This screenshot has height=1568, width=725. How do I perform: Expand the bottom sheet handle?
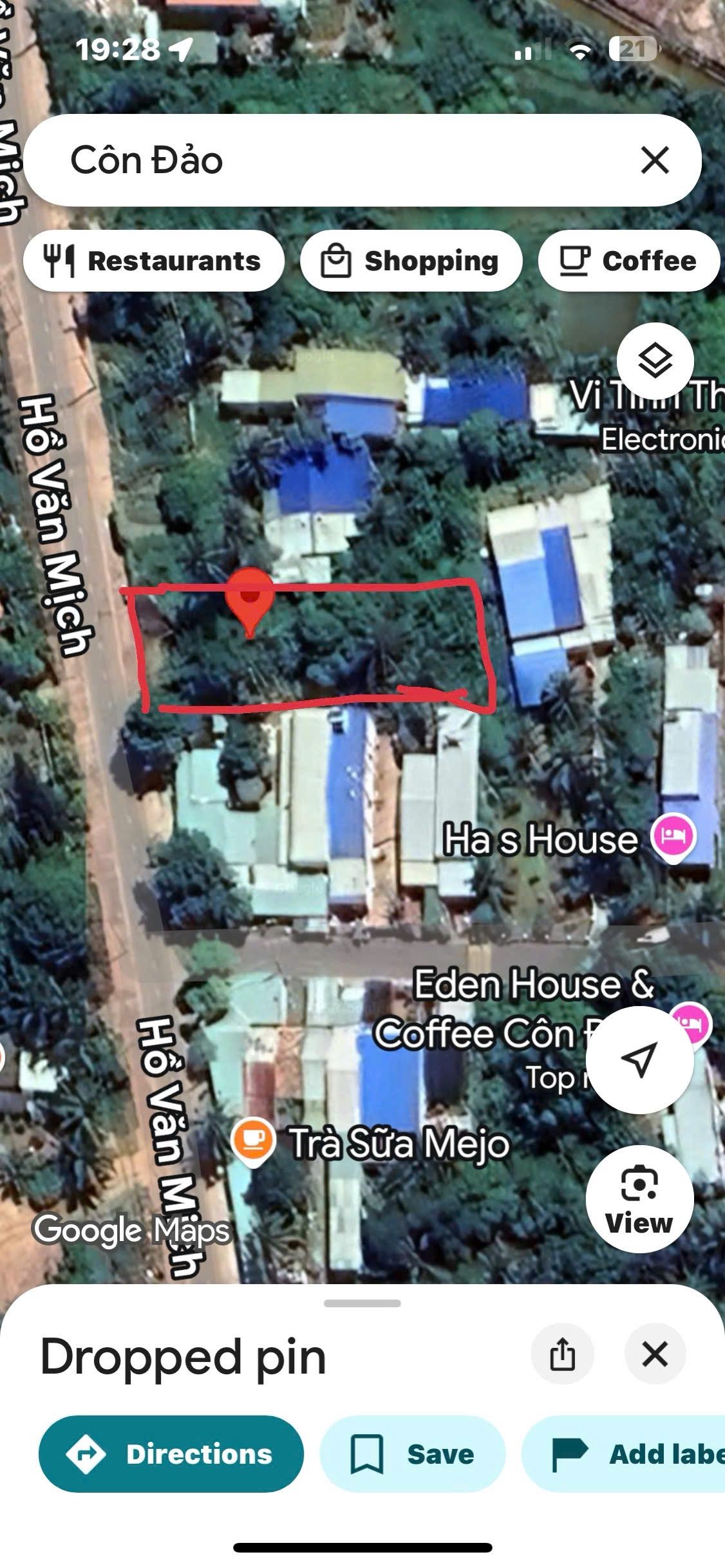tap(362, 1303)
